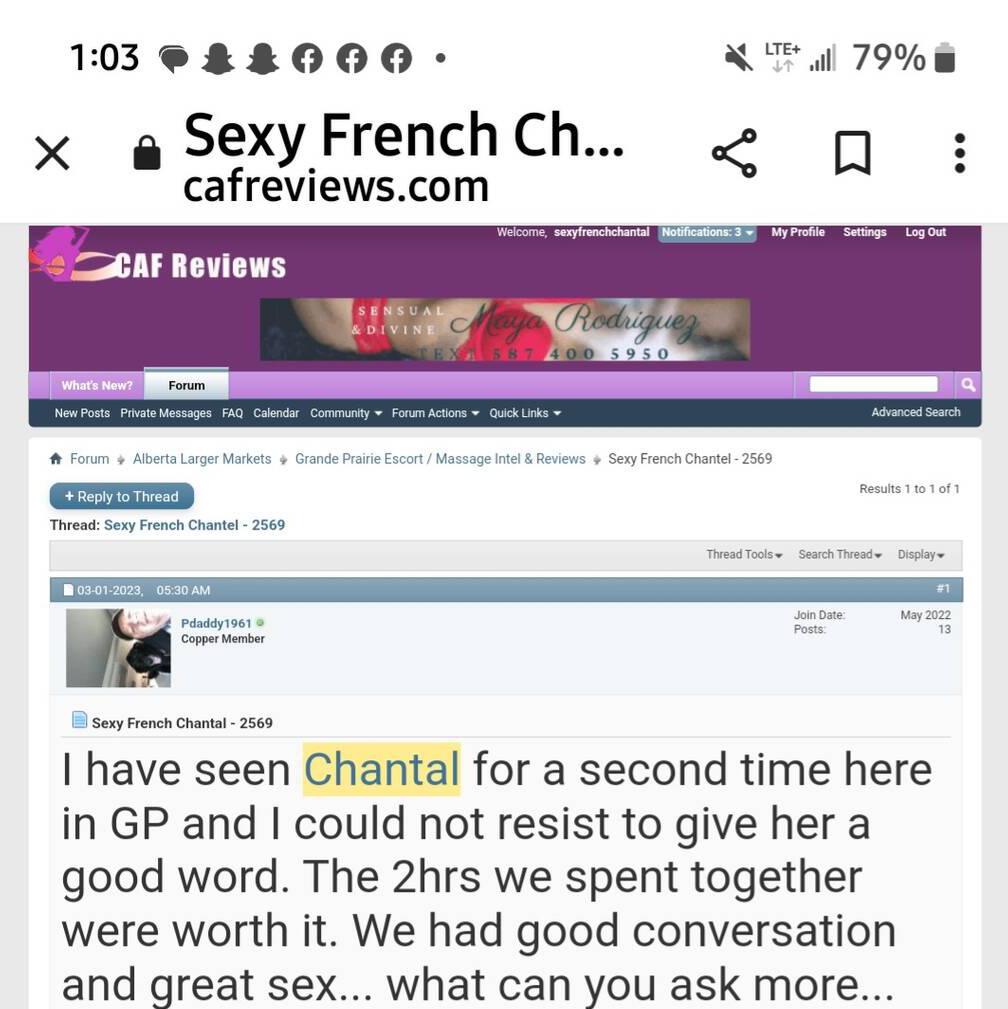
Task: Share the page via the share icon
Action: [x=733, y=153]
